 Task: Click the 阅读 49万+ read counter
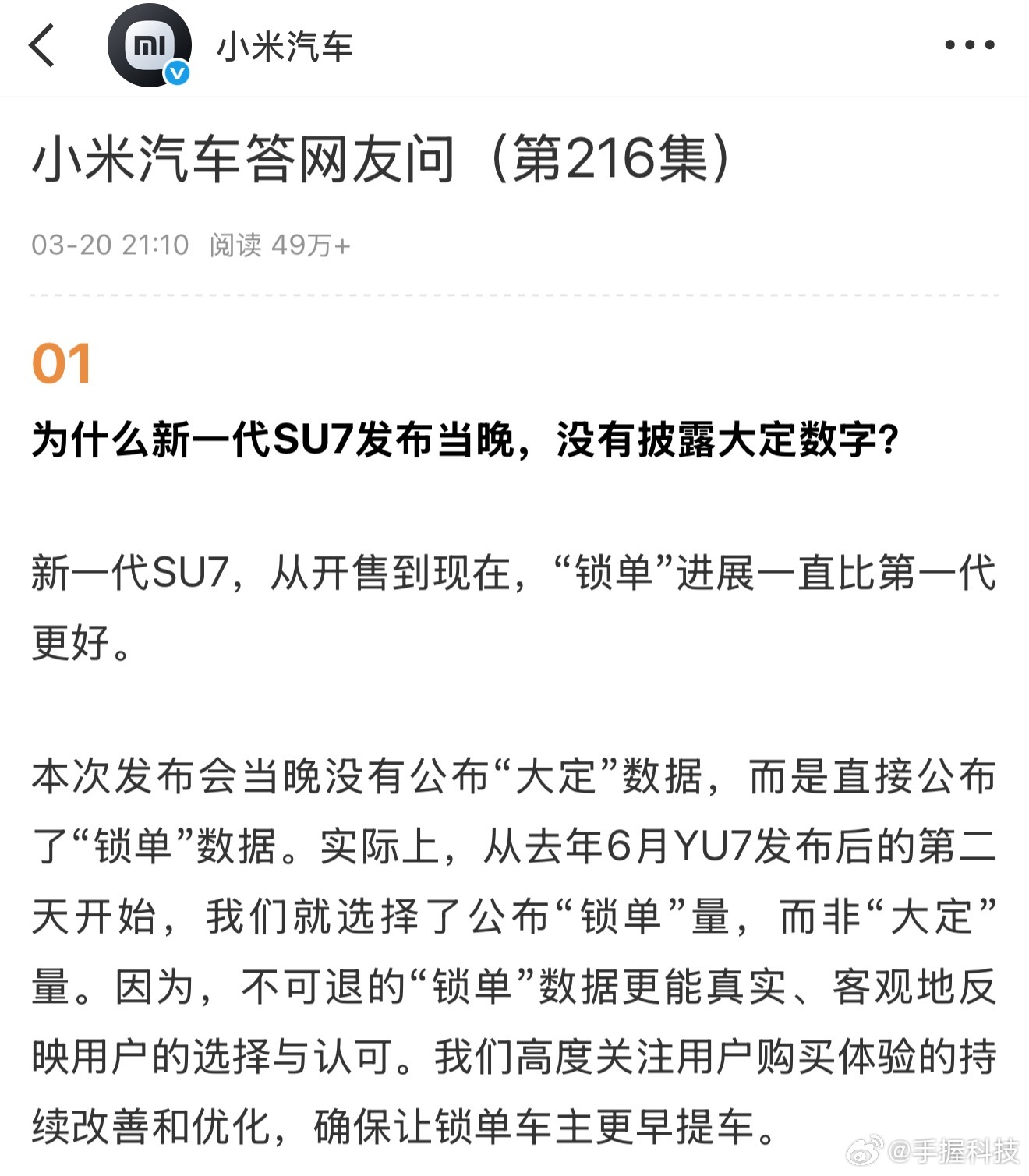281,243
